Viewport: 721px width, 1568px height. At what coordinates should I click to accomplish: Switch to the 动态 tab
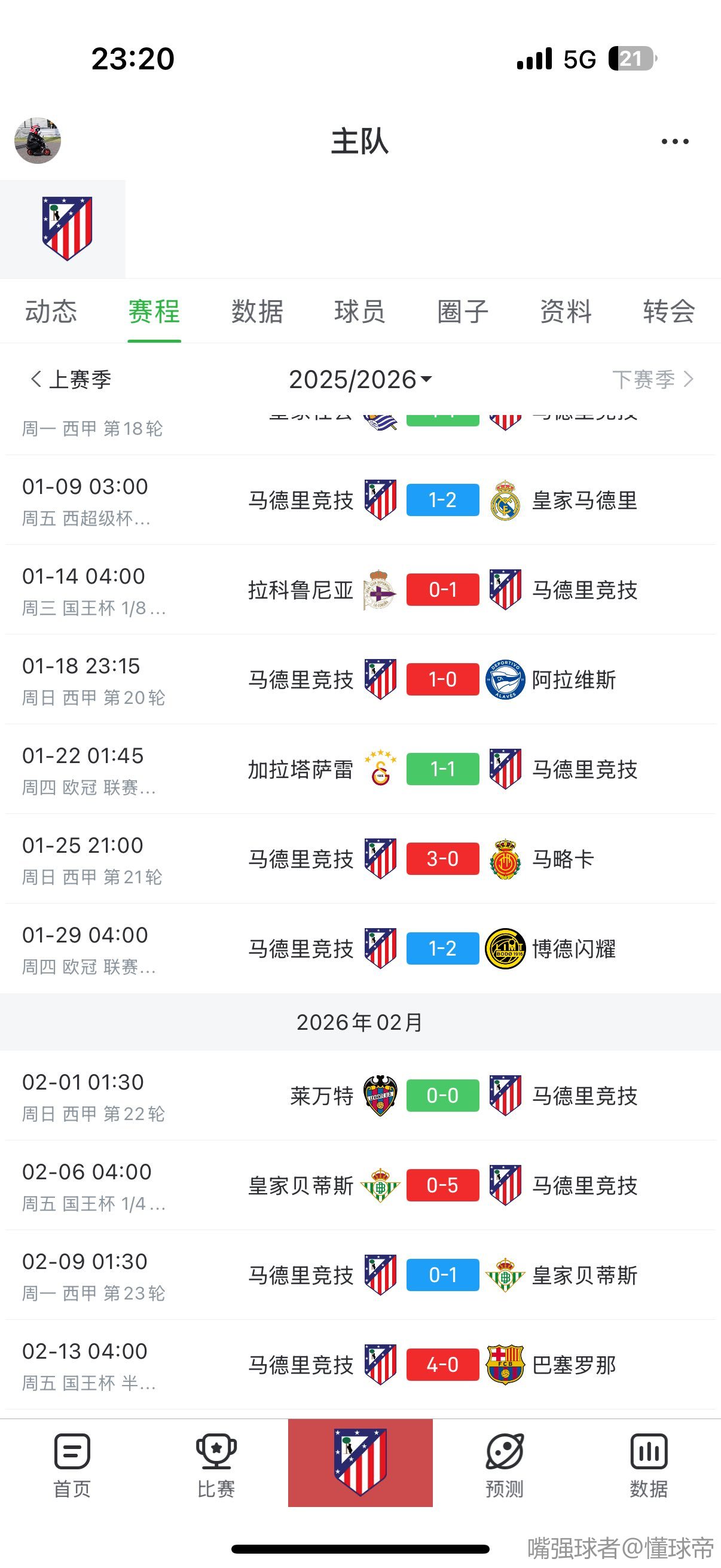coord(51,312)
